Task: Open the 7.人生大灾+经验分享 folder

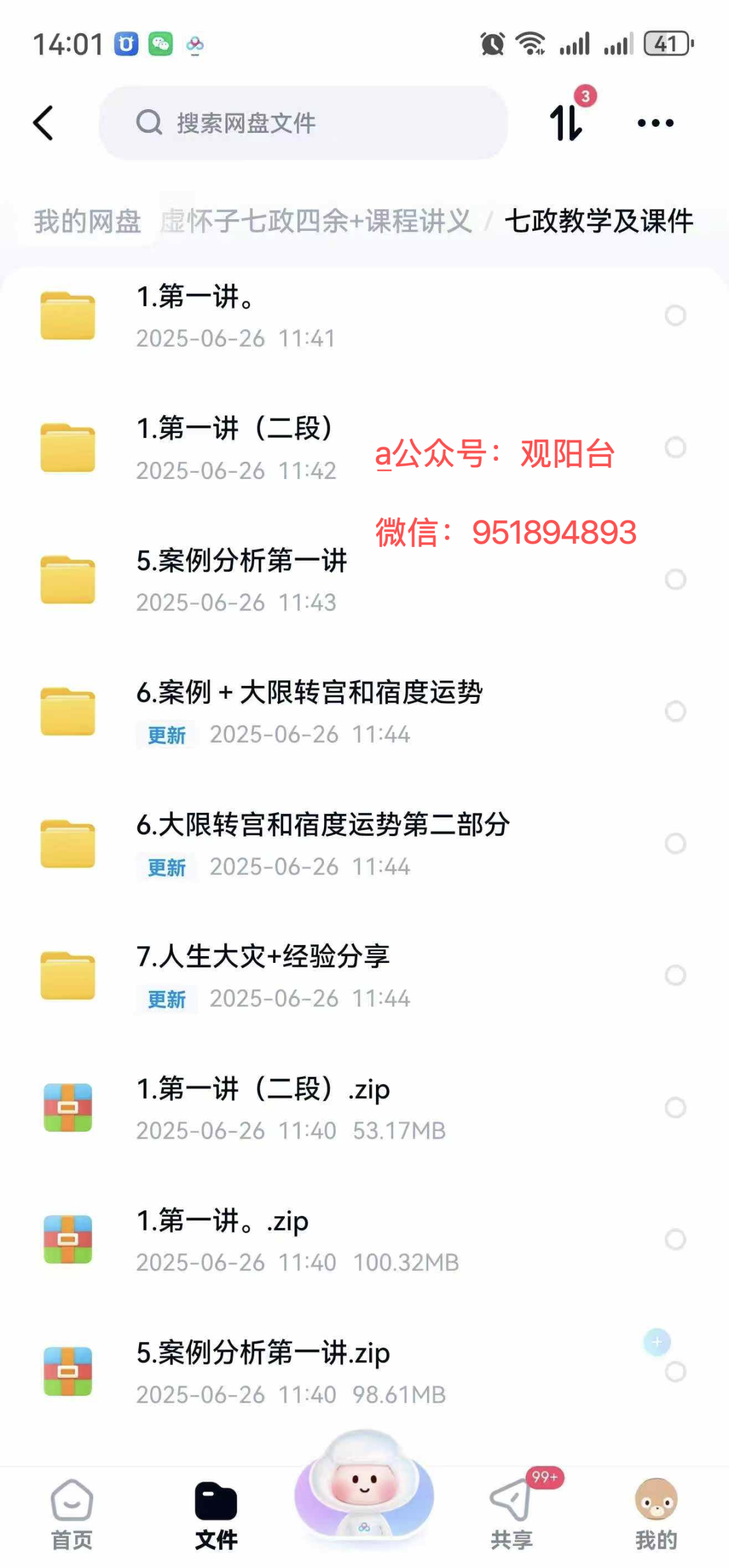Action: coord(263,975)
